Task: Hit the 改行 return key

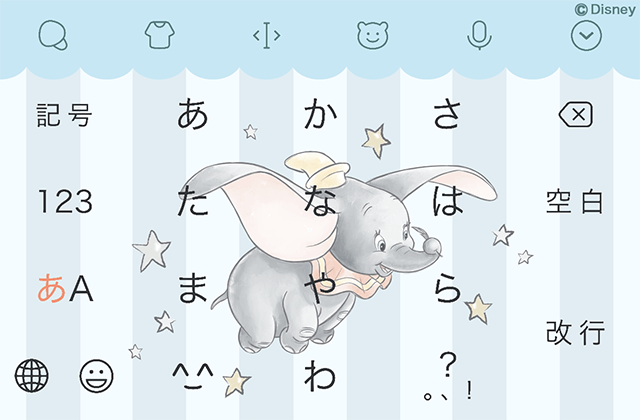Action: pos(574,332)
